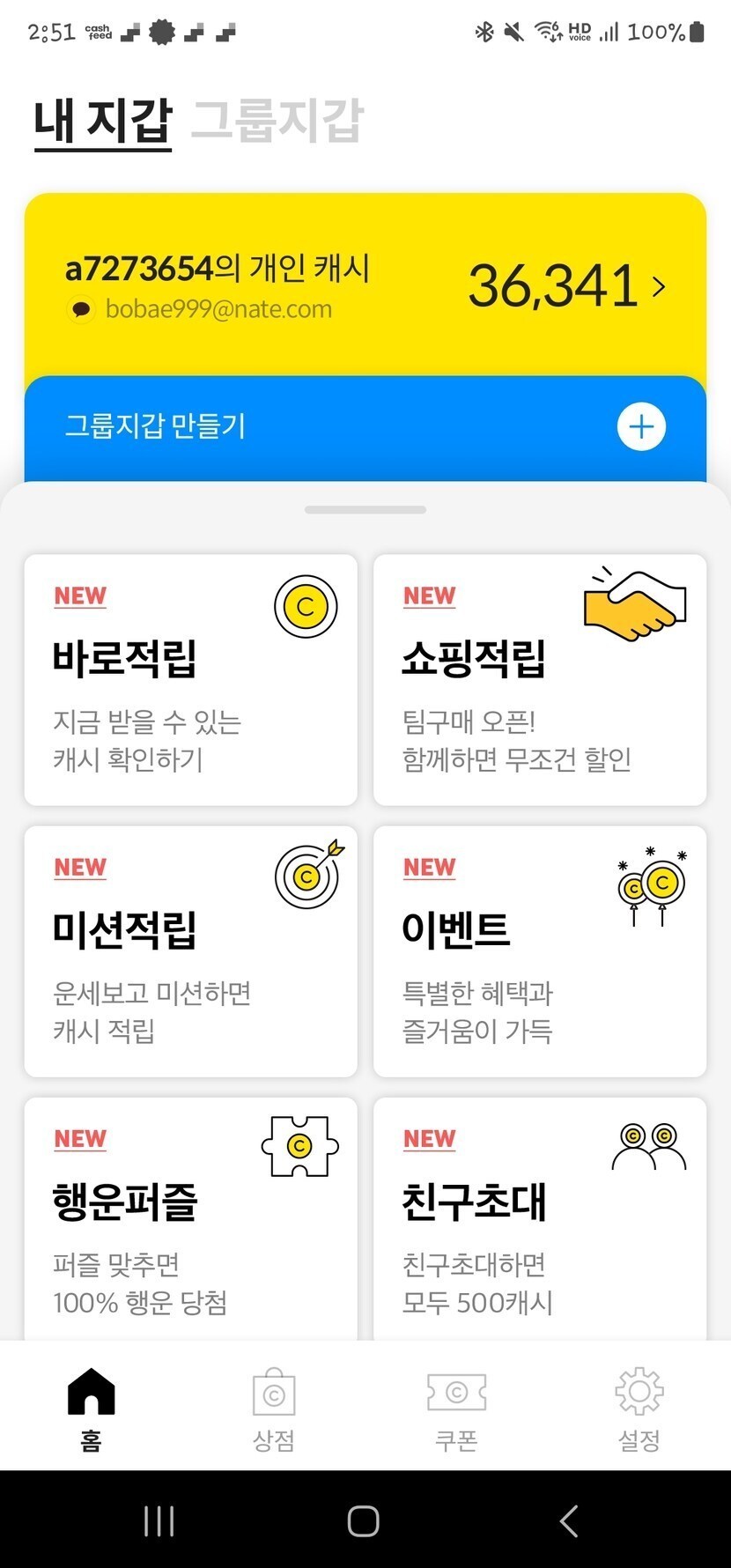Go to the 홈 tab

point(92,1408)
